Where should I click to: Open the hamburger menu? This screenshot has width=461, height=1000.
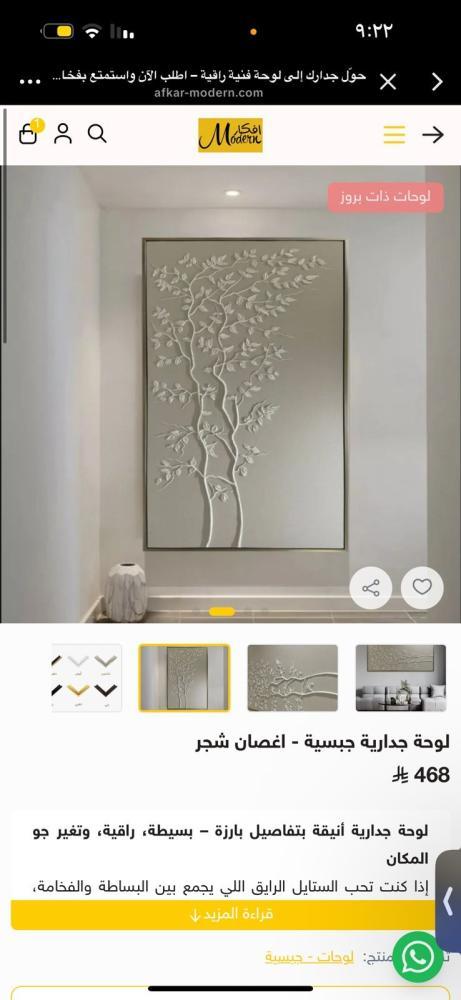pos(394,135)
